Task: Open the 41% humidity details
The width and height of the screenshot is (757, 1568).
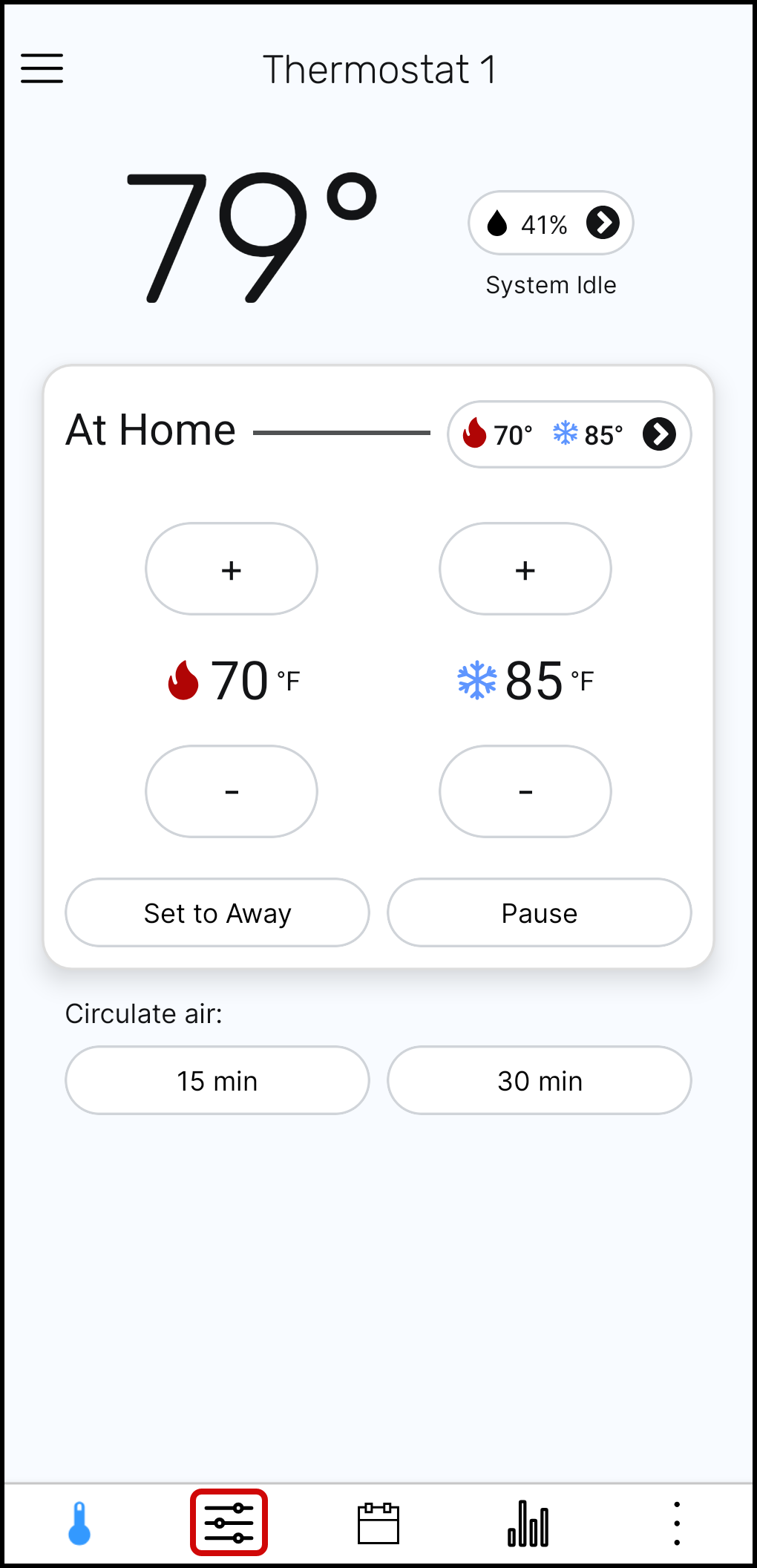Action: coord(551,223)
